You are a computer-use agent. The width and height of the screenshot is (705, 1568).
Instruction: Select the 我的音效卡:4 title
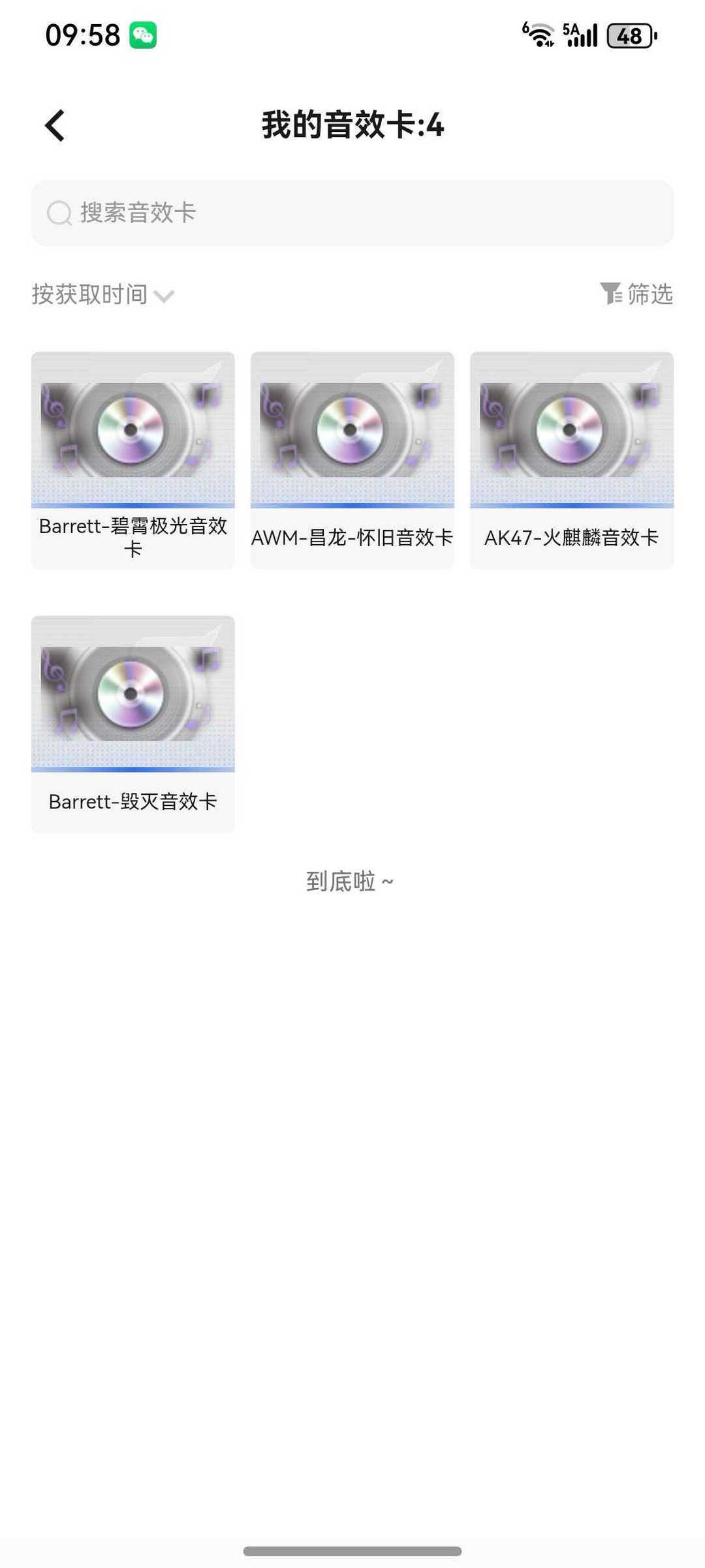pyautogui.click(x=352, y=127)
